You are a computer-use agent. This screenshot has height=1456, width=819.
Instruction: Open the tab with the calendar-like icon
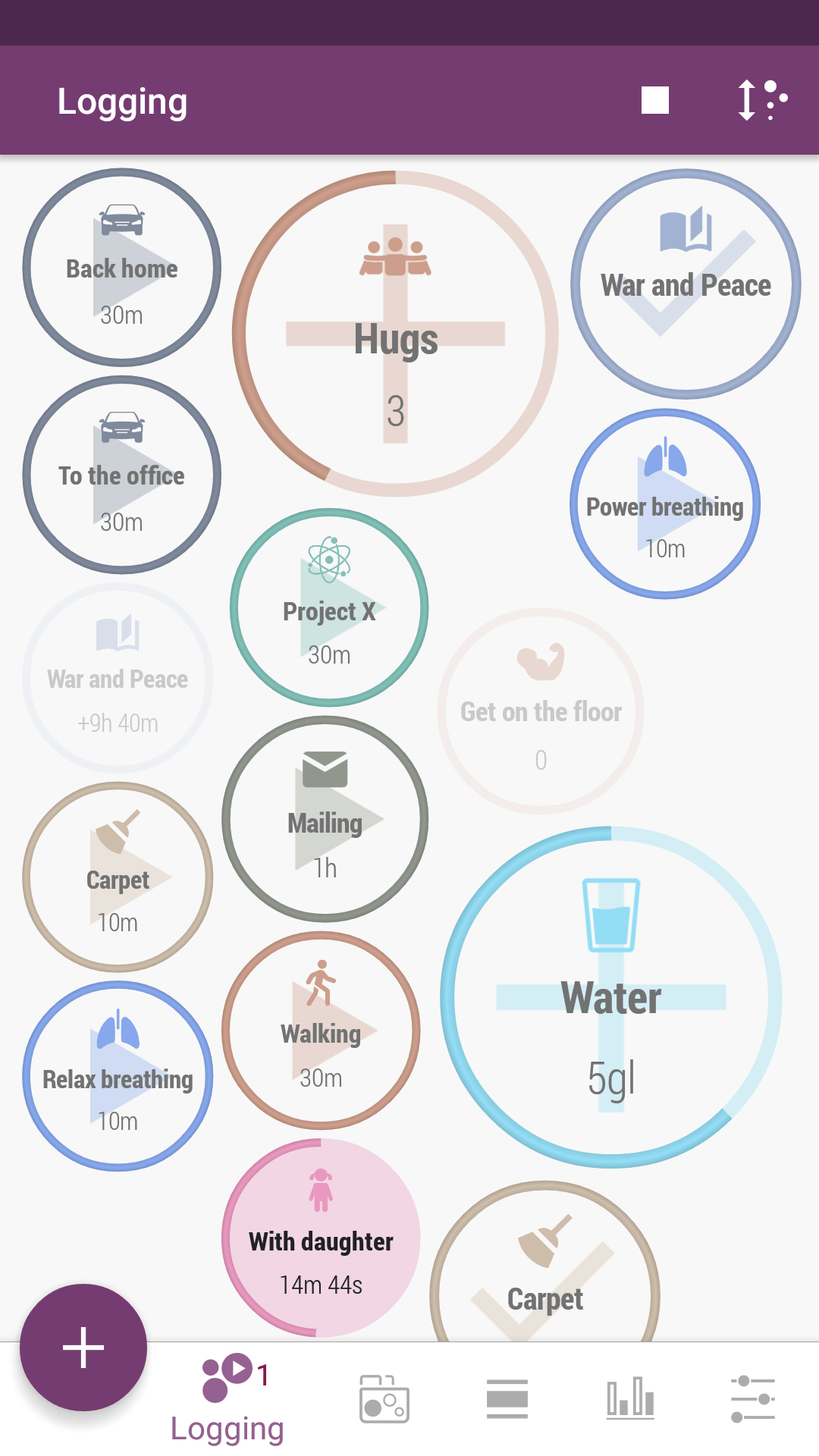384,1399
